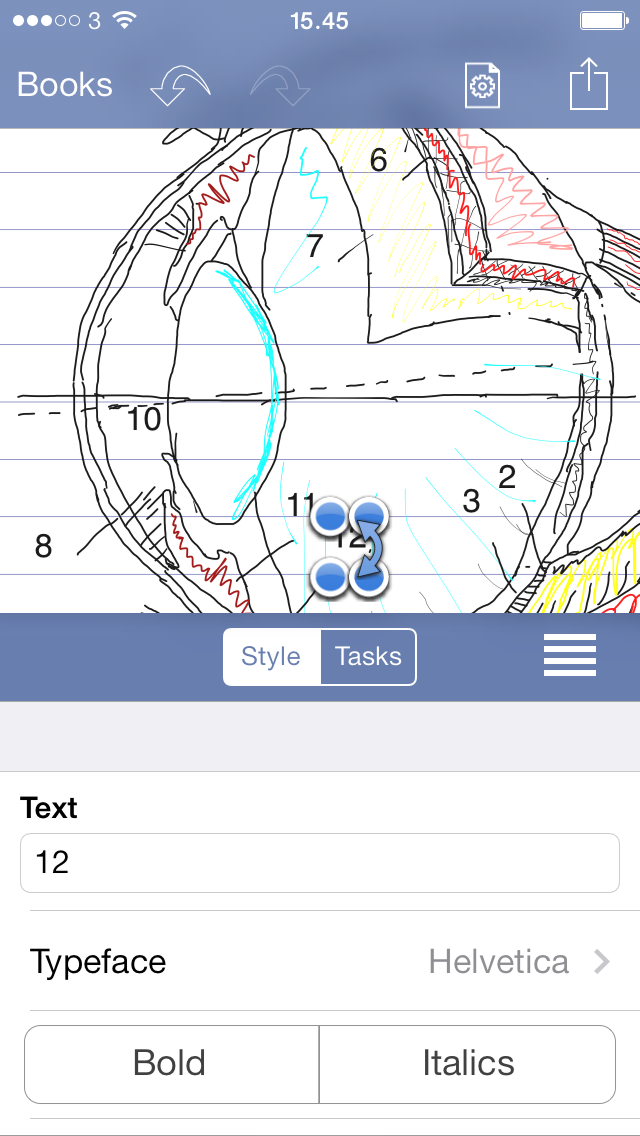
Task: Edit the Text field containing 12
Action: tap(320, 862)
